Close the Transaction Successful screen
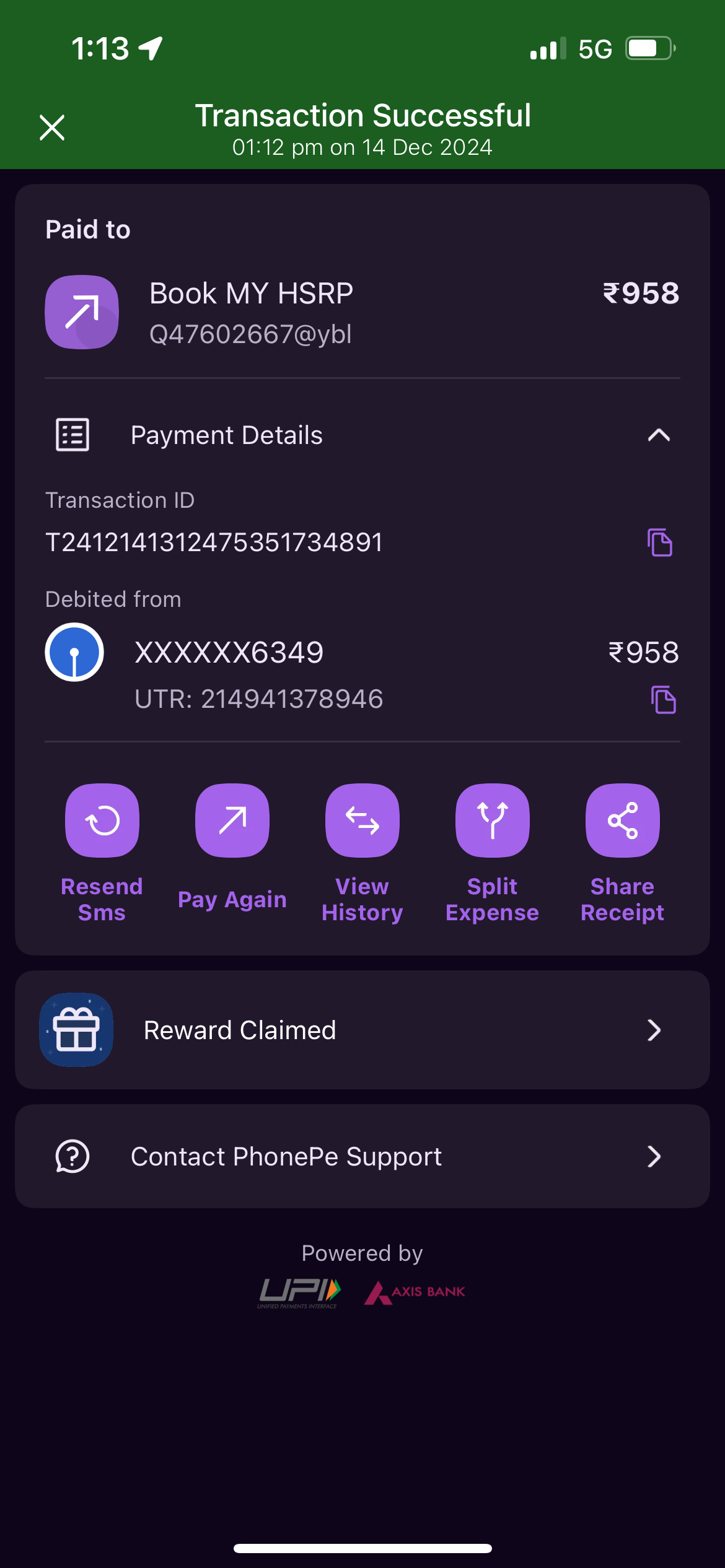Image resolution: width=725 pixels, height=1568 pixels. coord(52,128)
